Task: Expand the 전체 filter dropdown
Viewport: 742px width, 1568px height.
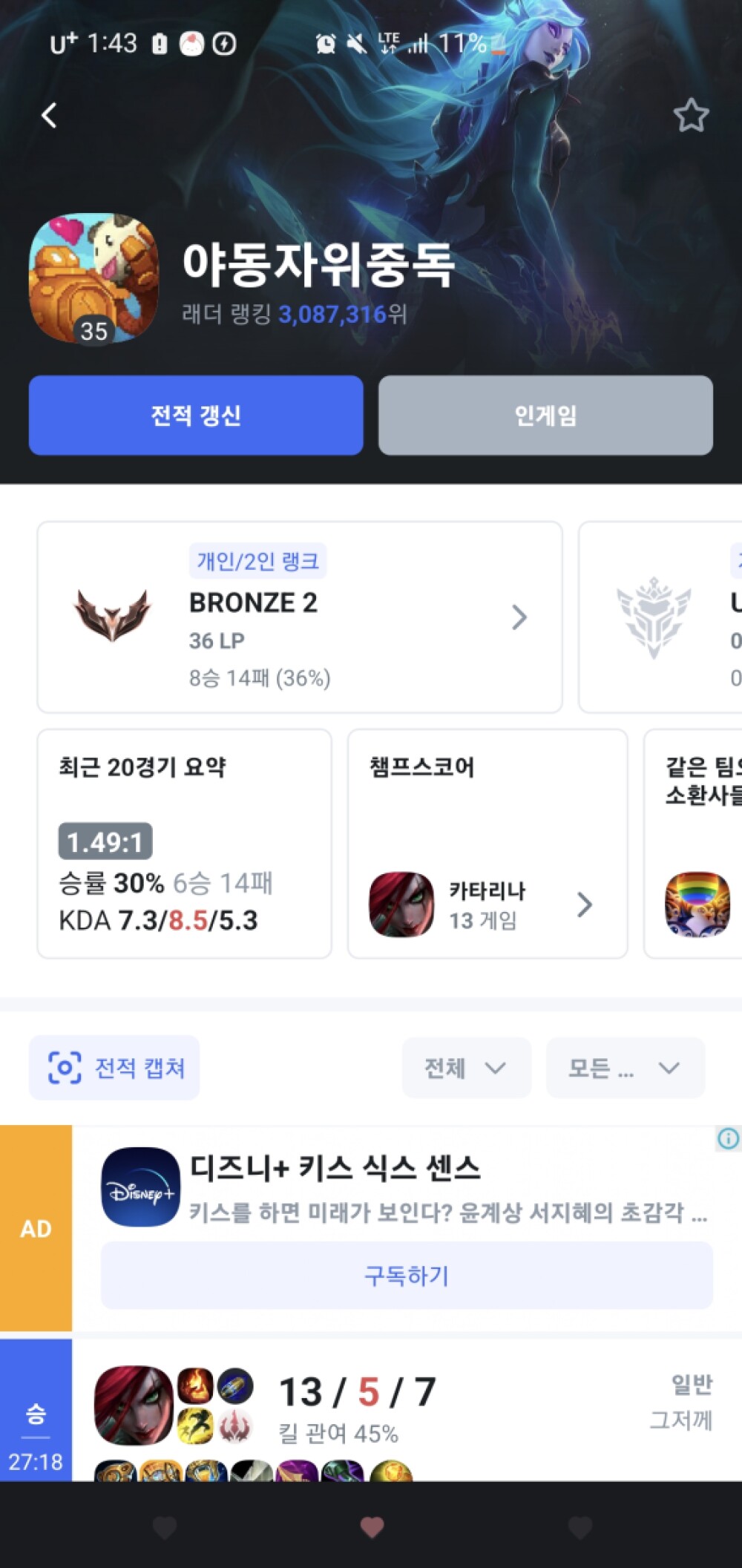Action: click(466, 1068)
